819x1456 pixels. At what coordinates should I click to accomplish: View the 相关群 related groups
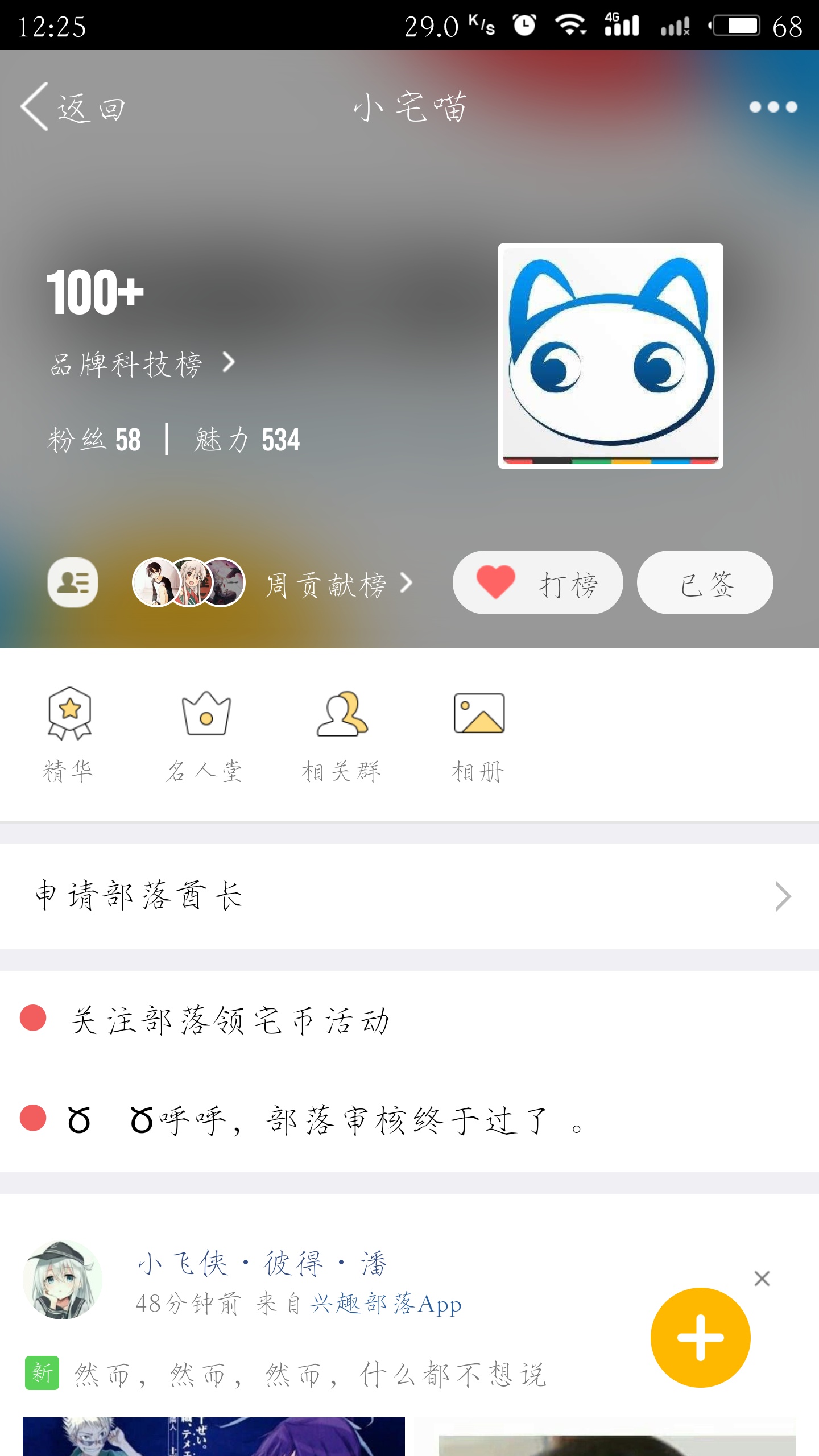tap(342, 734)
